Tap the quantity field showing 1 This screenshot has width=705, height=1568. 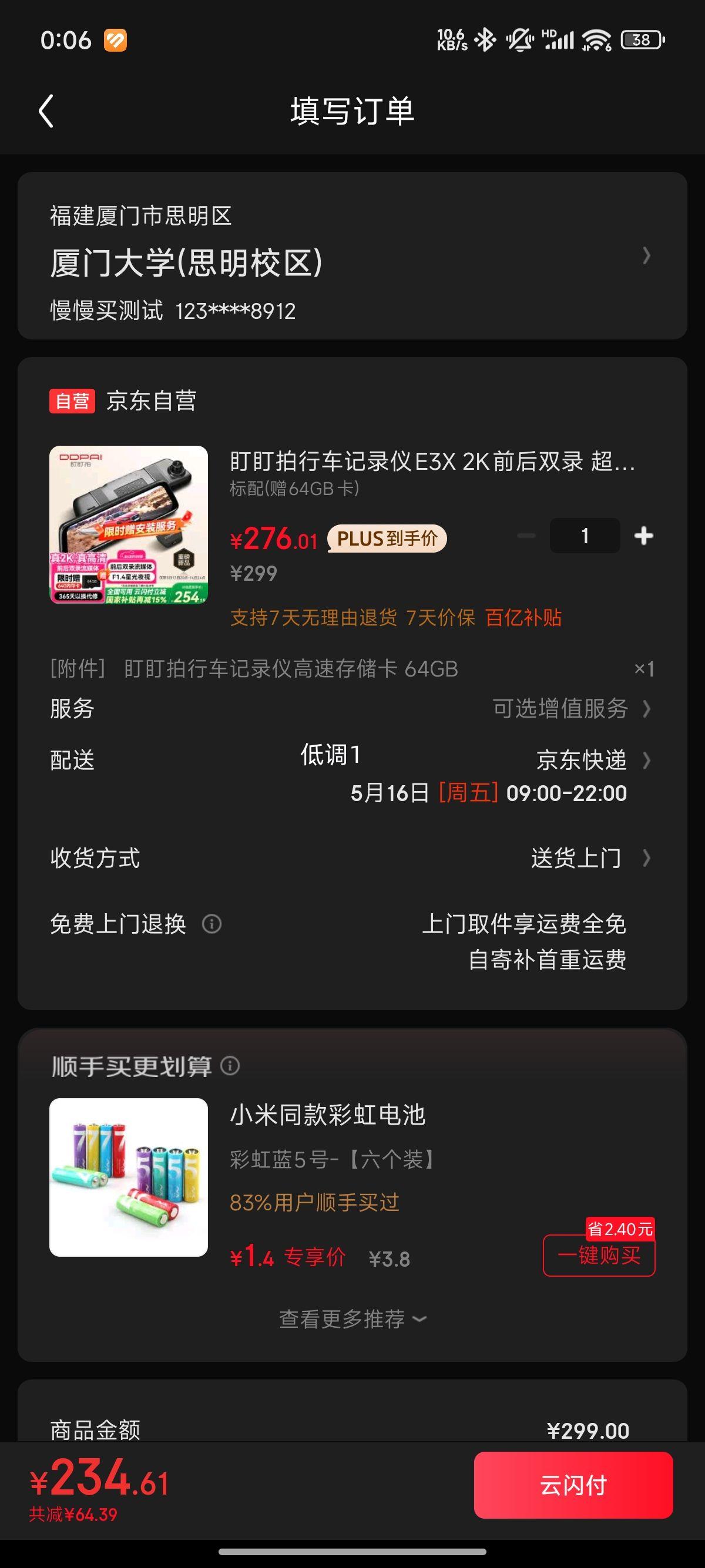pos(585,536)
